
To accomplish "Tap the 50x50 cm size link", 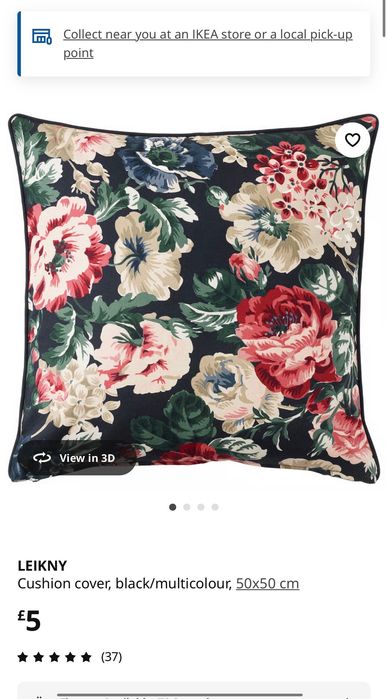I will coord(267,583).
